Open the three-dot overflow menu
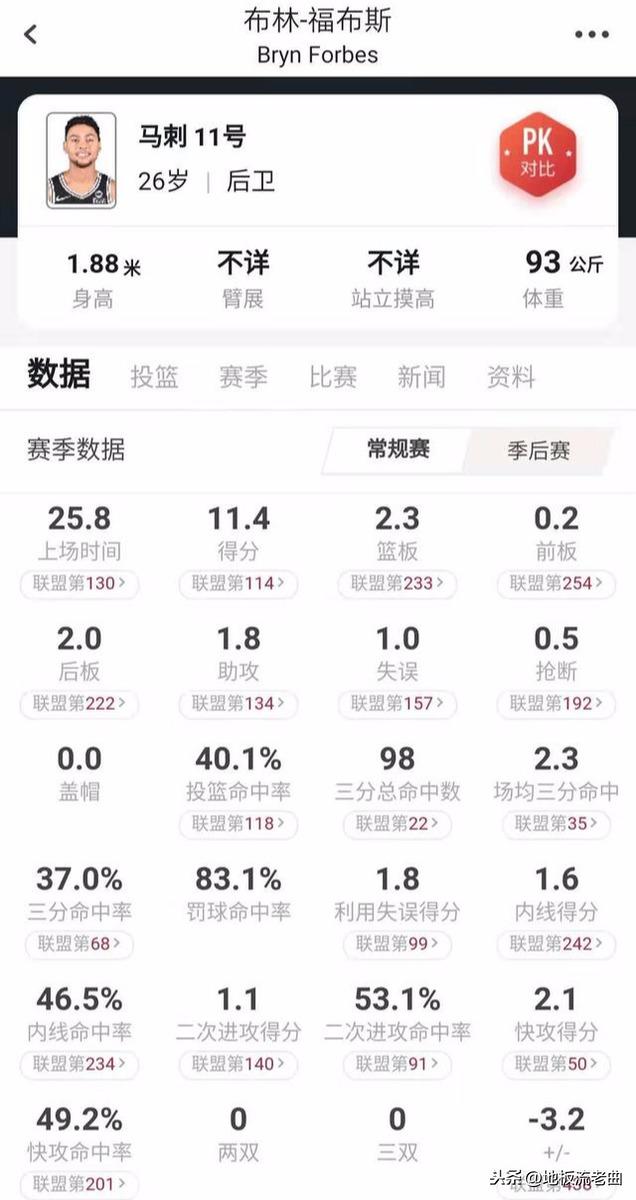This screenshot has width=636, height=1200. (592, 34)
